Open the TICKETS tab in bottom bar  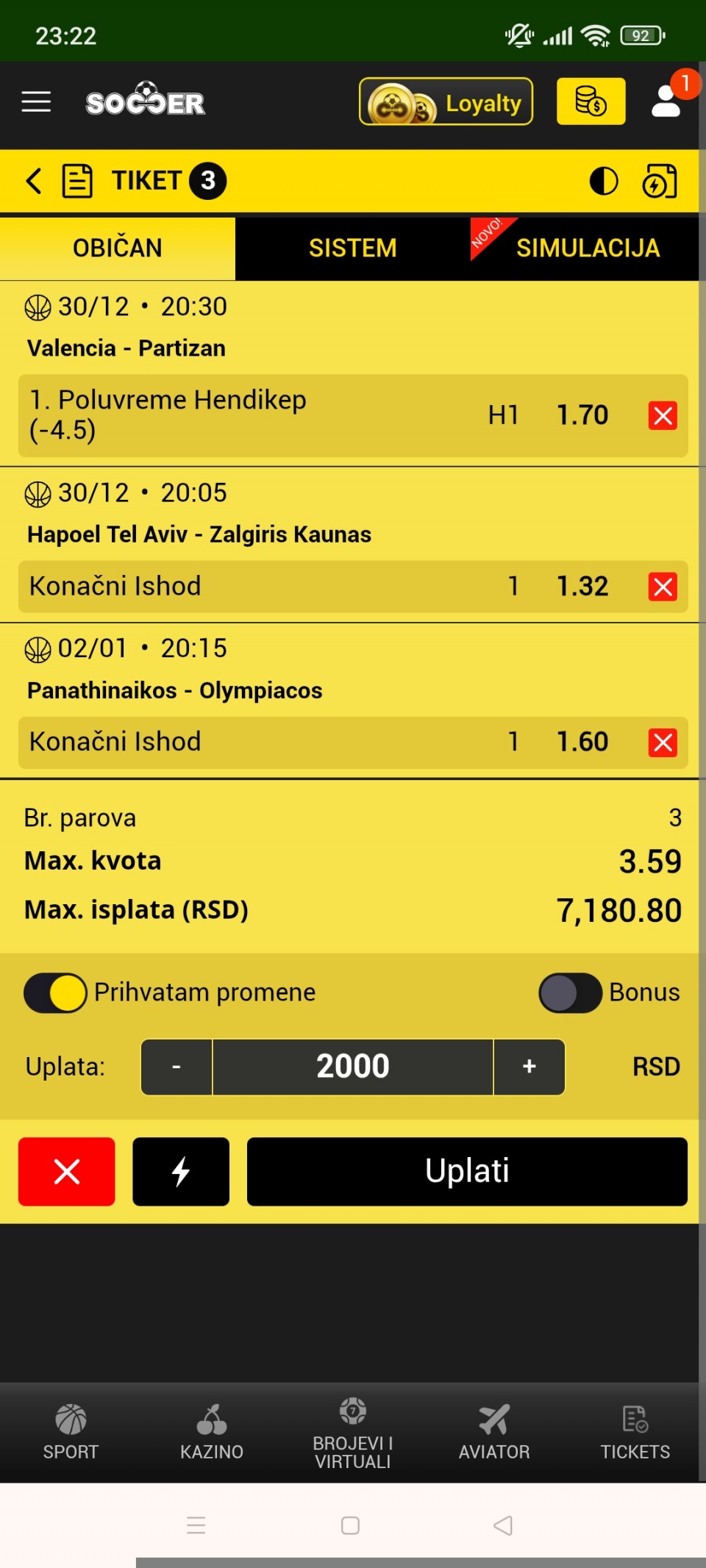click(x=635, y=1432)
